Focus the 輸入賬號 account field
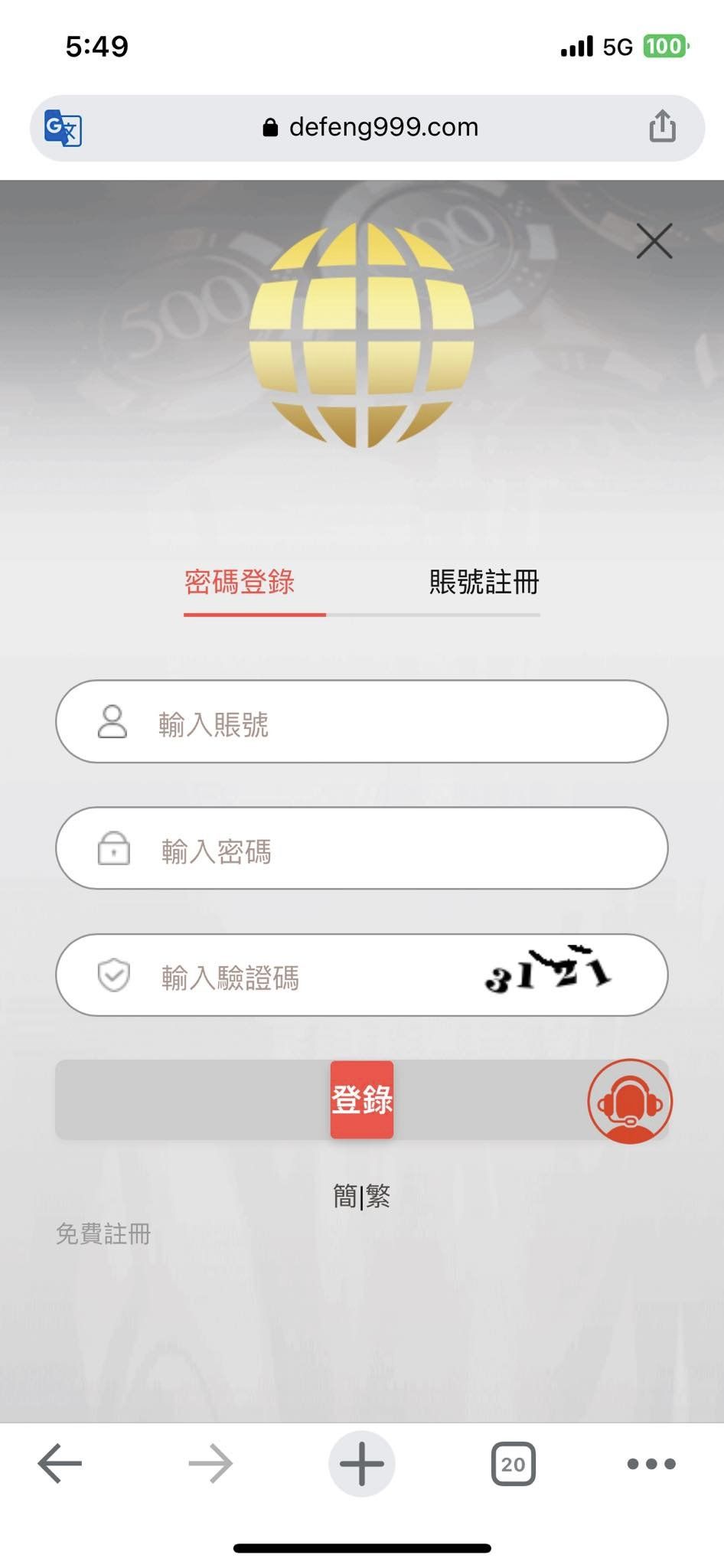The height and width of the screenshot is (1568, 724). 383,722
